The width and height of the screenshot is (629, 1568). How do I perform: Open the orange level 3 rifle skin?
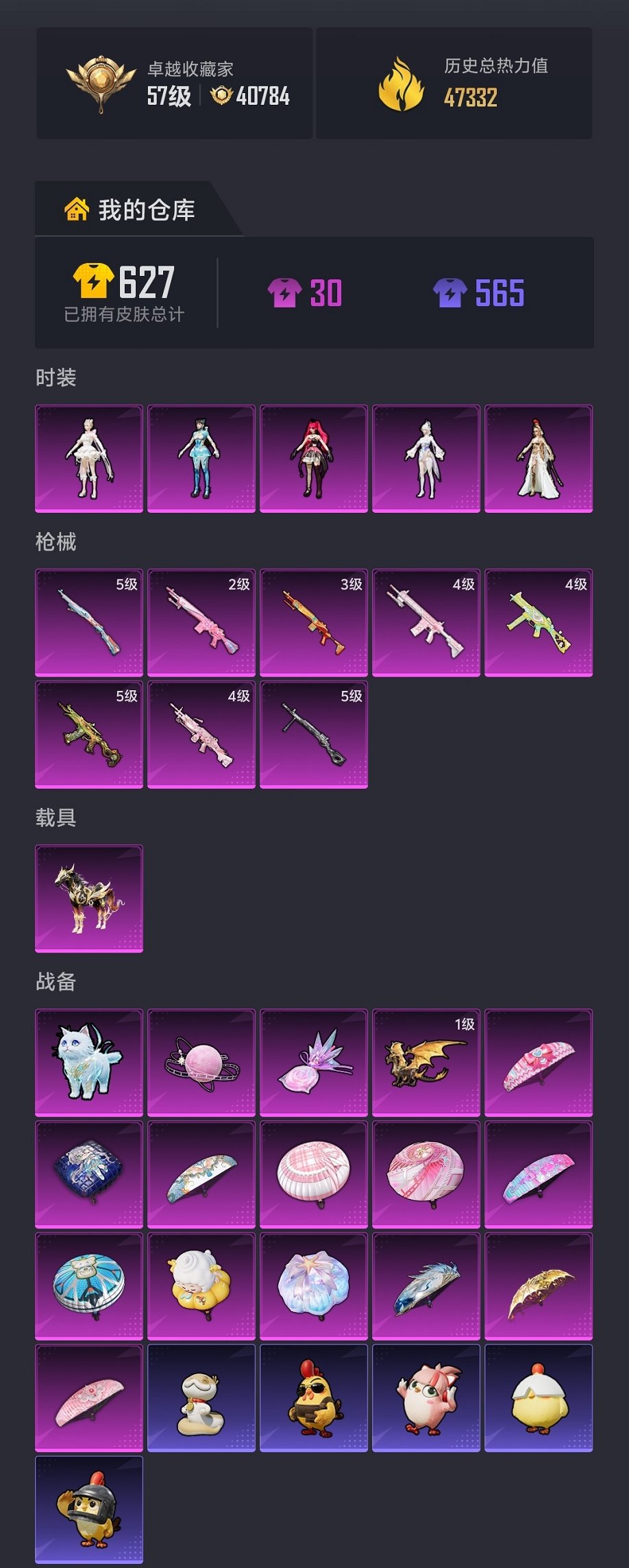314,622
